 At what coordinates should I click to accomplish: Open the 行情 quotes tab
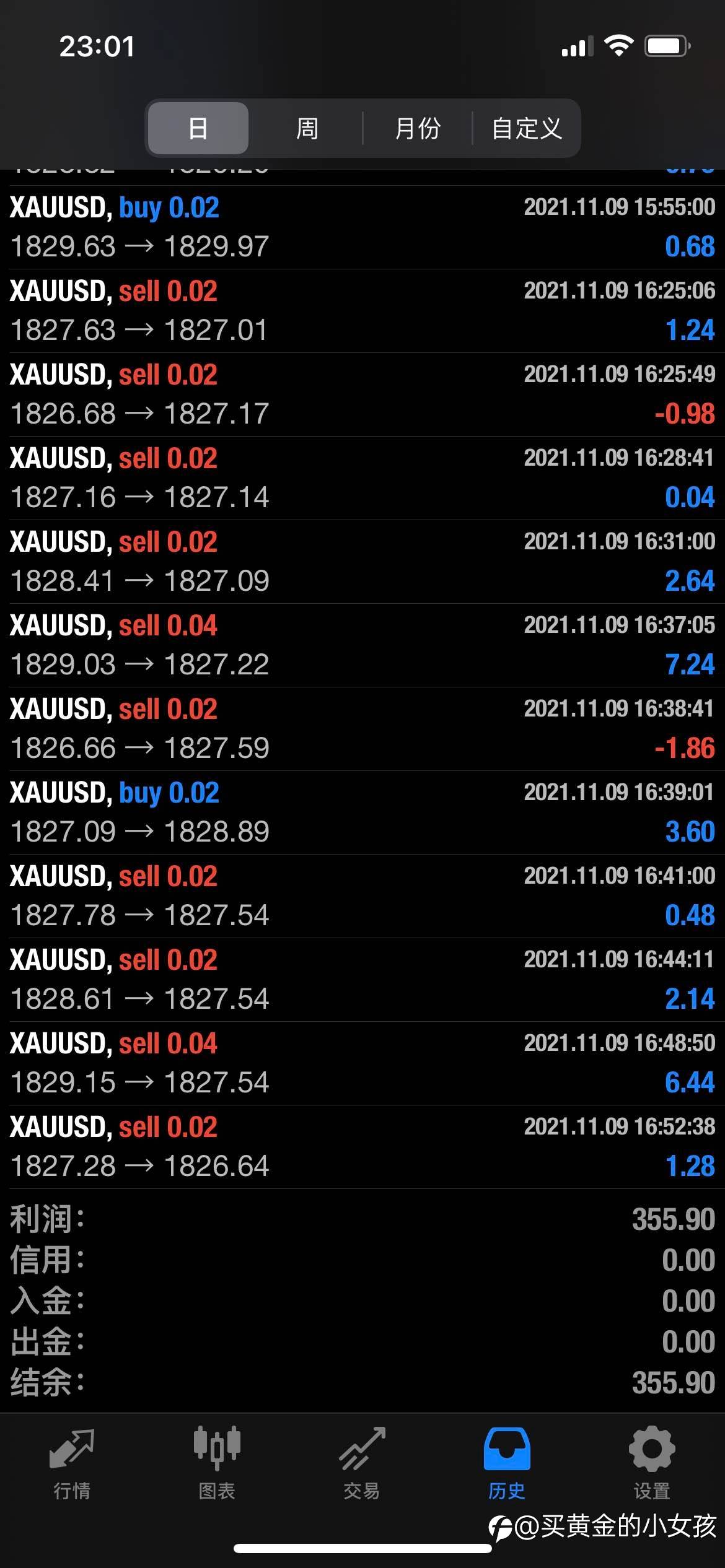click(x=72, y=1464)
